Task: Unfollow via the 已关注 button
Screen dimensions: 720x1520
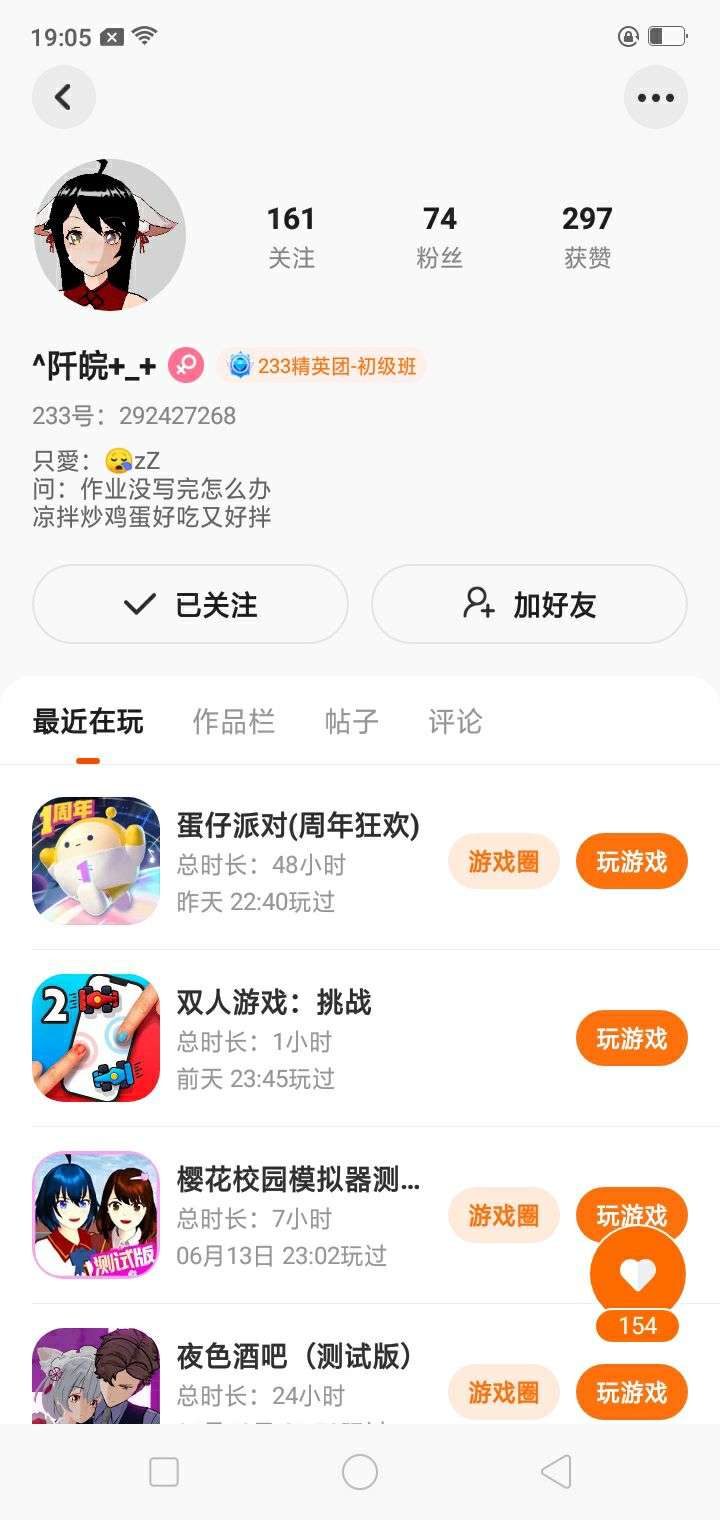Action: 190,604
